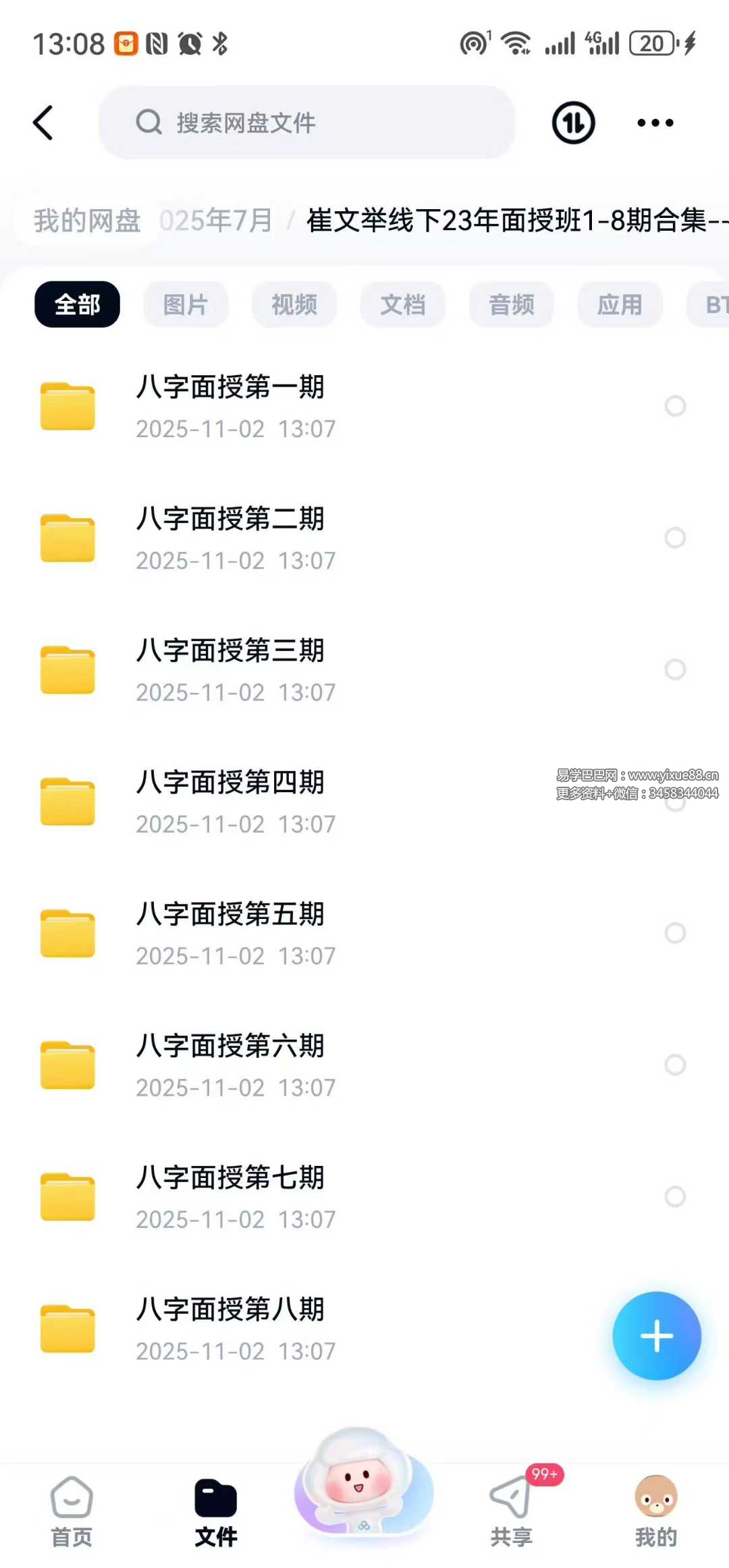Select the 图片 filter chip
729x1568 pixels.
pyautogui.click(x=185, y=304)
